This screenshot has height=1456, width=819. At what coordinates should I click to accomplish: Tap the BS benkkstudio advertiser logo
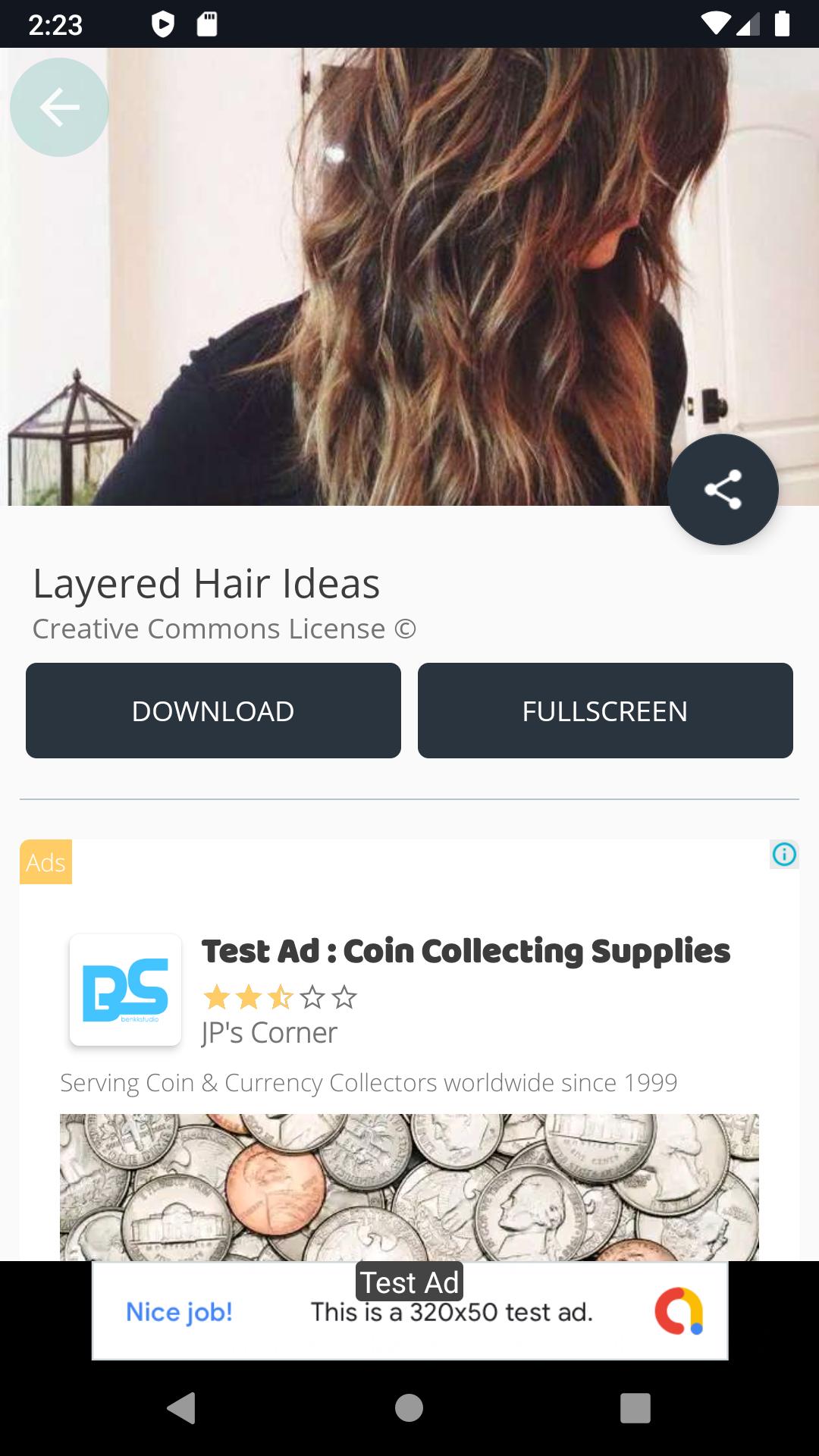coord(125,988)
